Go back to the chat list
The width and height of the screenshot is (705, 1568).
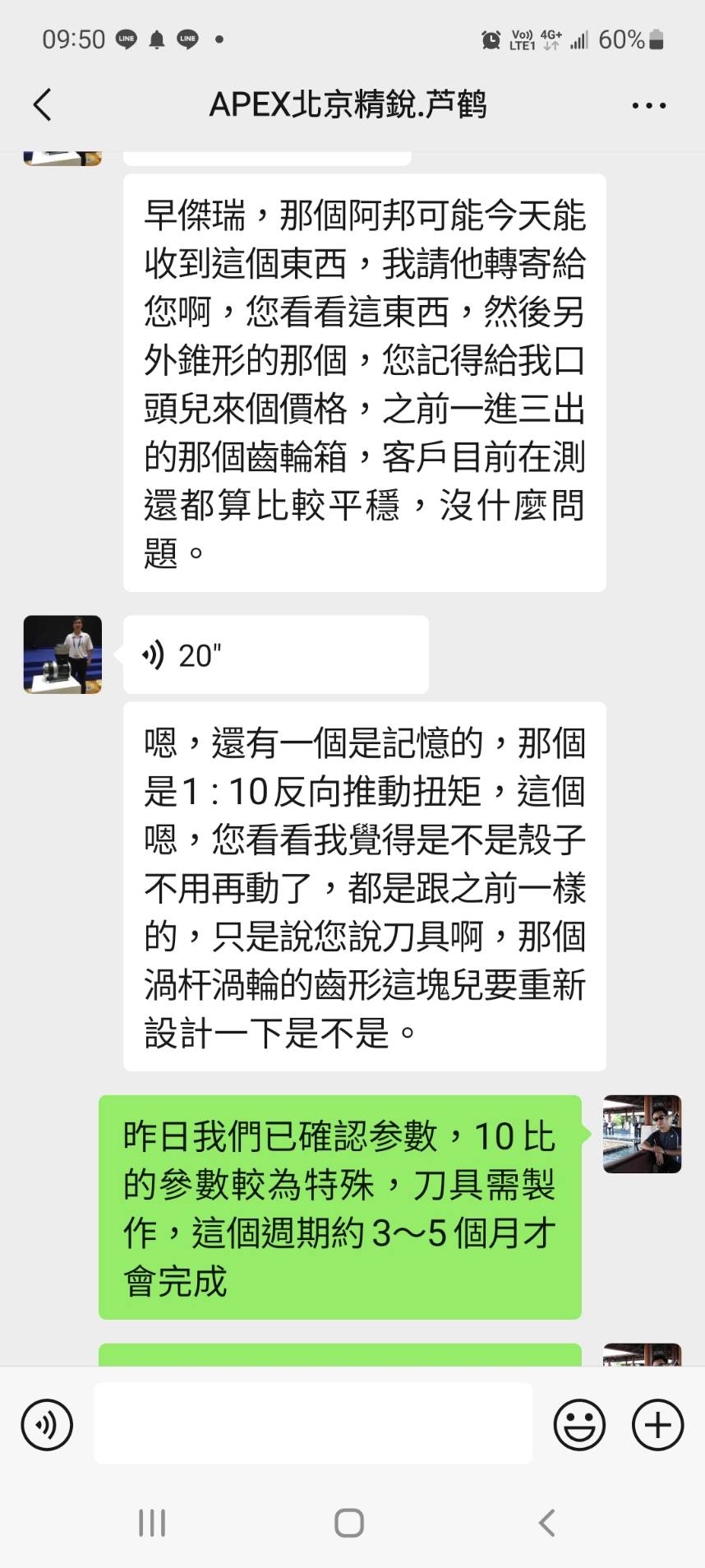click(x=43, y=105)
